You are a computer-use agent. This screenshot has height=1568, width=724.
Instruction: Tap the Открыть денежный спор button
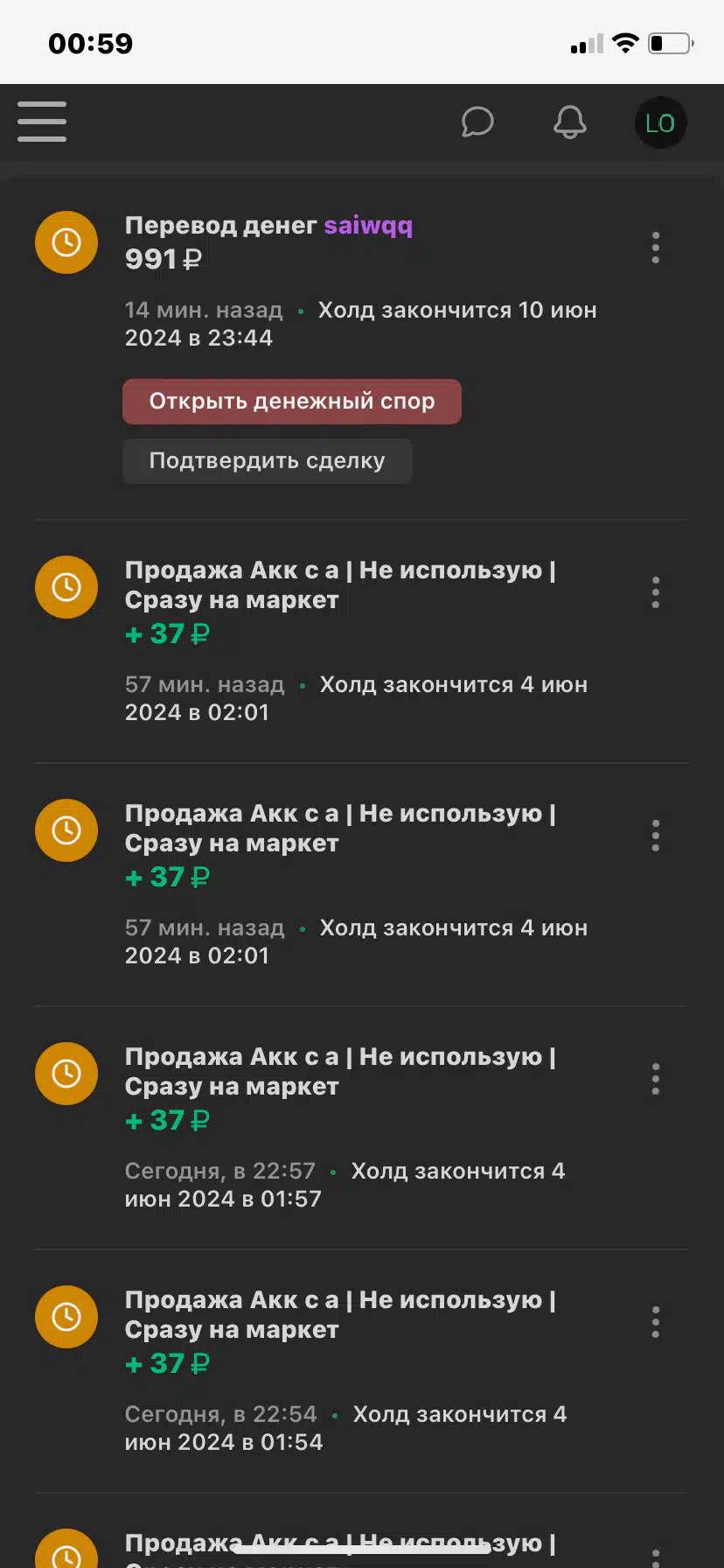(292, 402)
